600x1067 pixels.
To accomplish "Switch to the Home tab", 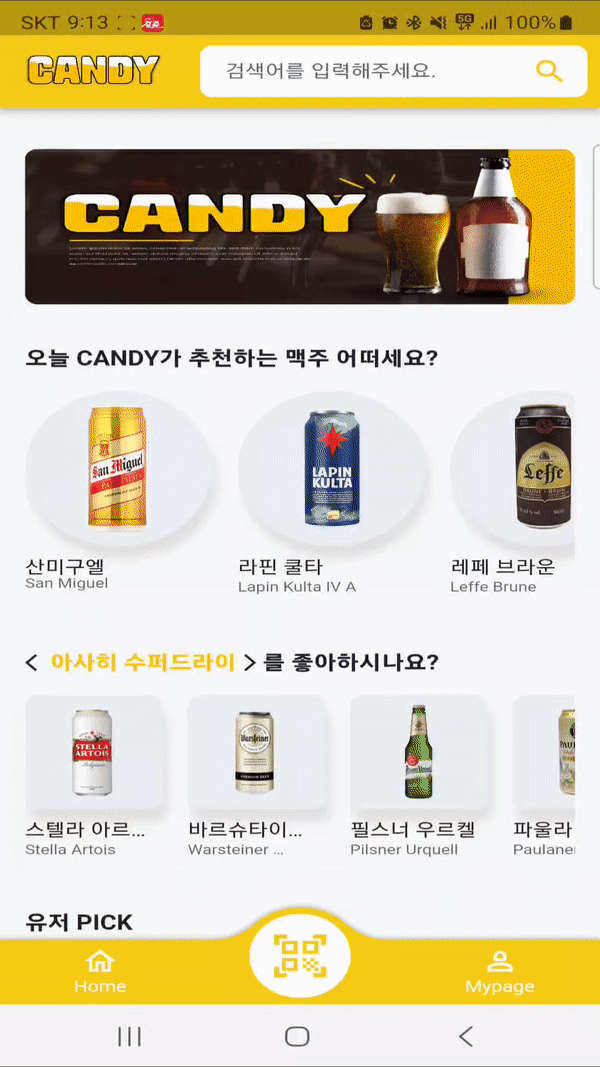I will [x=100, y=972].
